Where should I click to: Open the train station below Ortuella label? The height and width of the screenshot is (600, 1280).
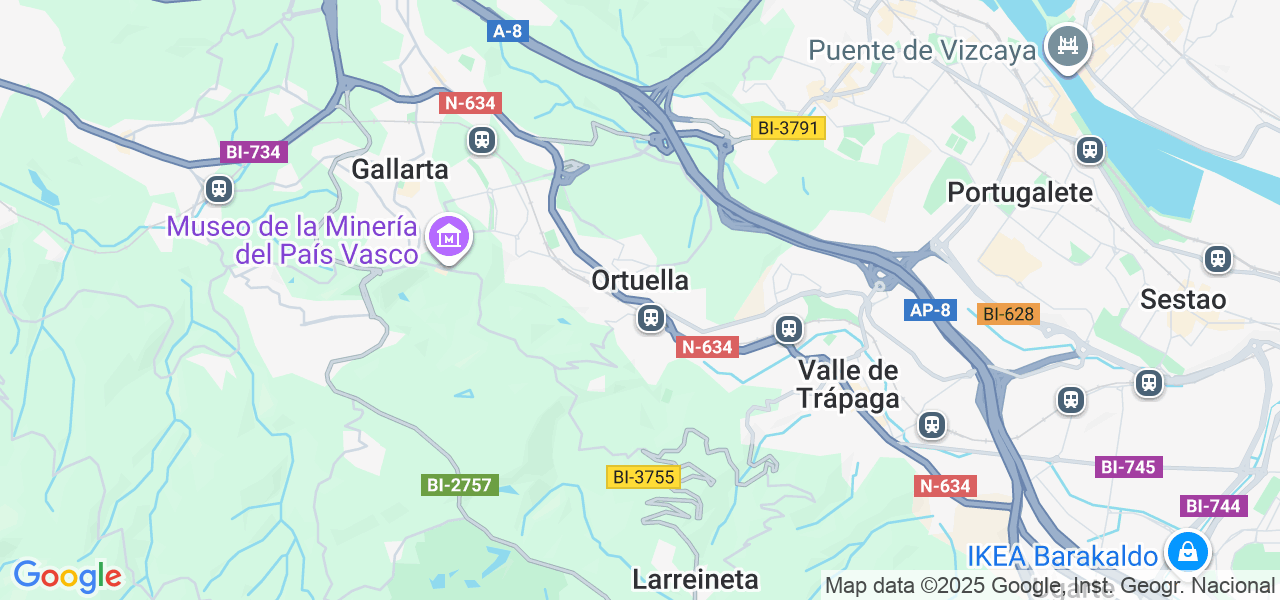[651, 319]
